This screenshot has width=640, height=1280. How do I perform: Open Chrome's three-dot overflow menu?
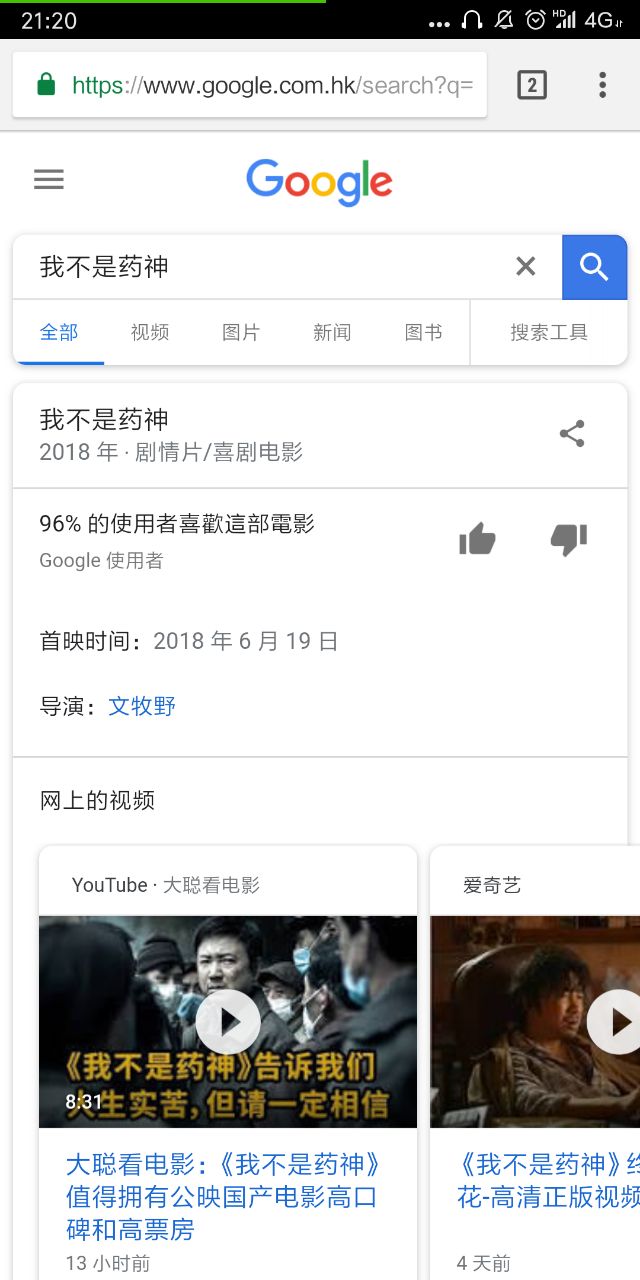tap(602, 86)
